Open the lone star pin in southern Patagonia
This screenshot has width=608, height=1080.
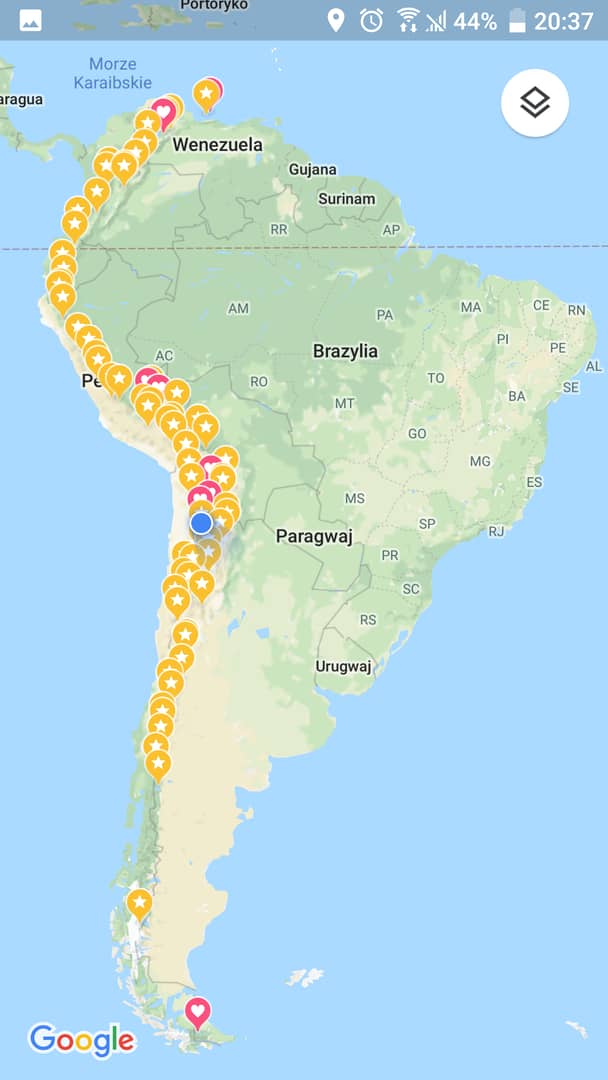[139, 904]
